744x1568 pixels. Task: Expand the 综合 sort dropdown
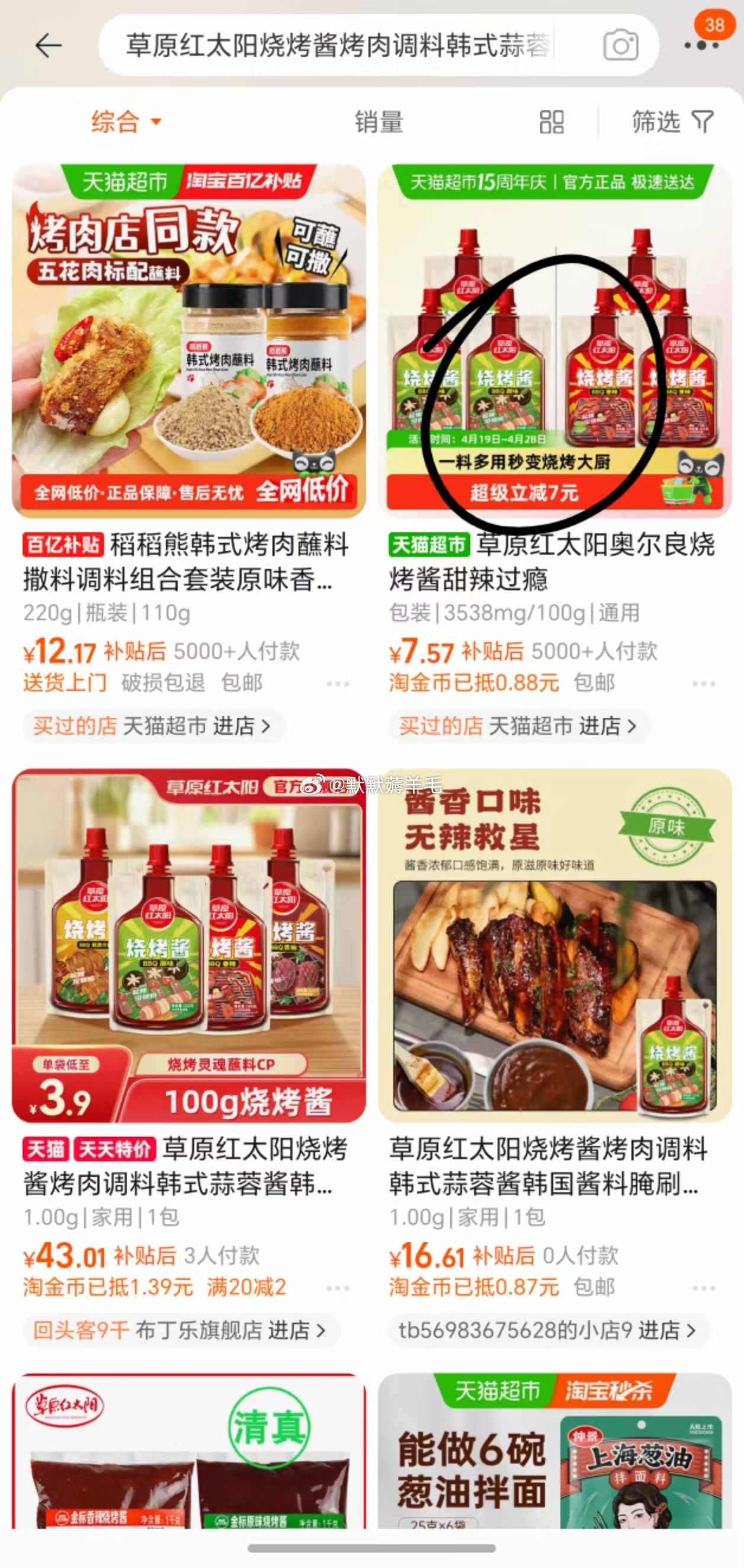pos(126,121)
